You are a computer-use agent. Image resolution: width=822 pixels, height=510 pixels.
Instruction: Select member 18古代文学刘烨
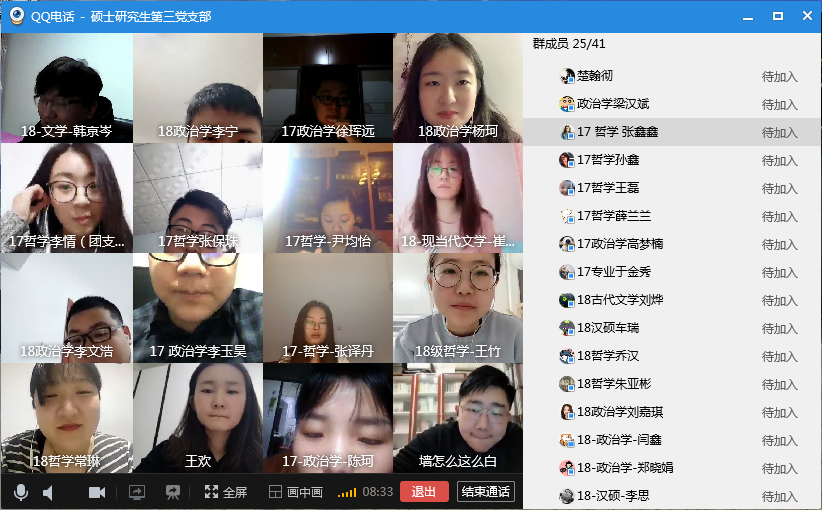pos(620,300)
